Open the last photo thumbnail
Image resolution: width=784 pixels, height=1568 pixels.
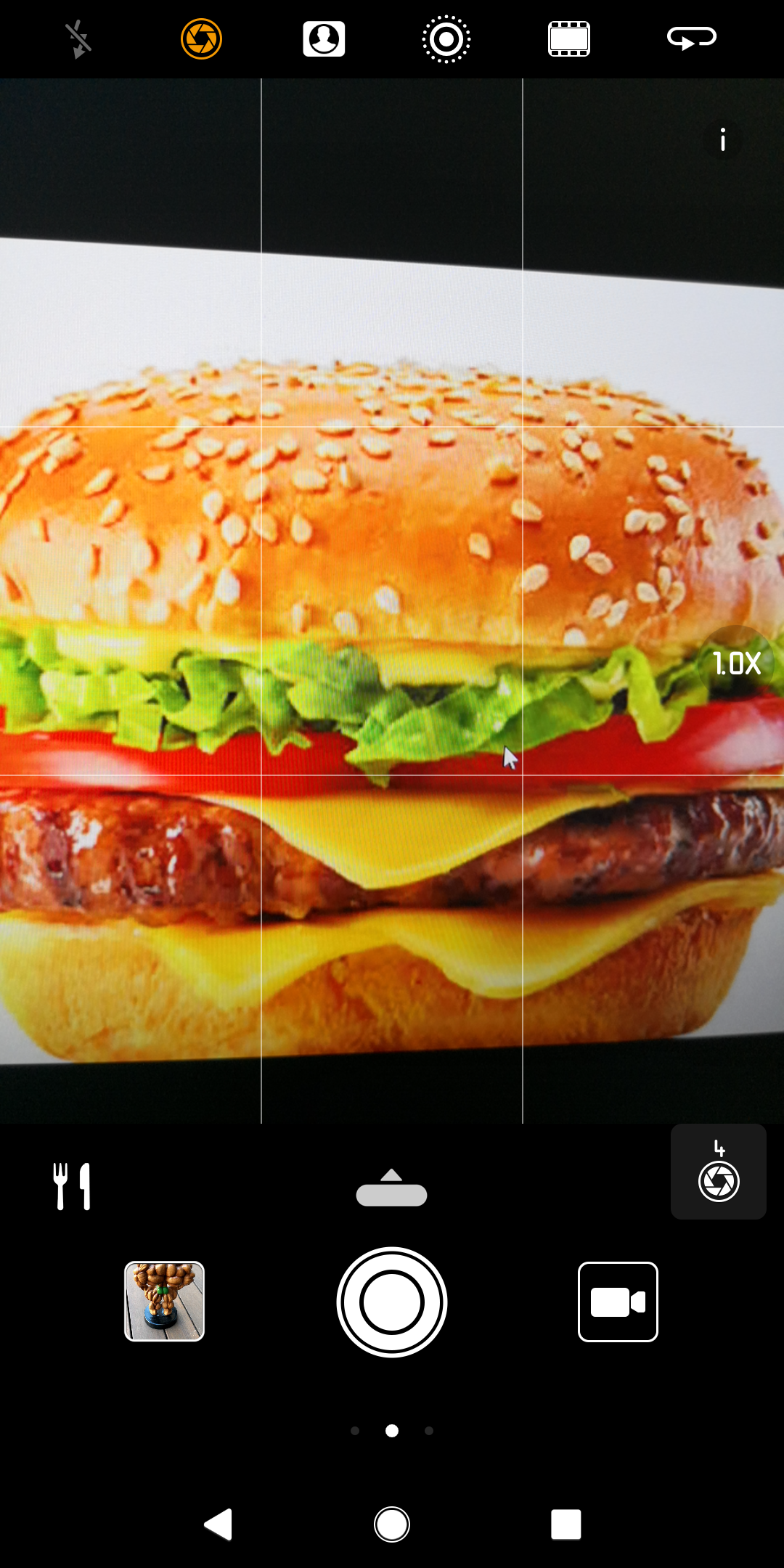click(x=165, y=1301)
